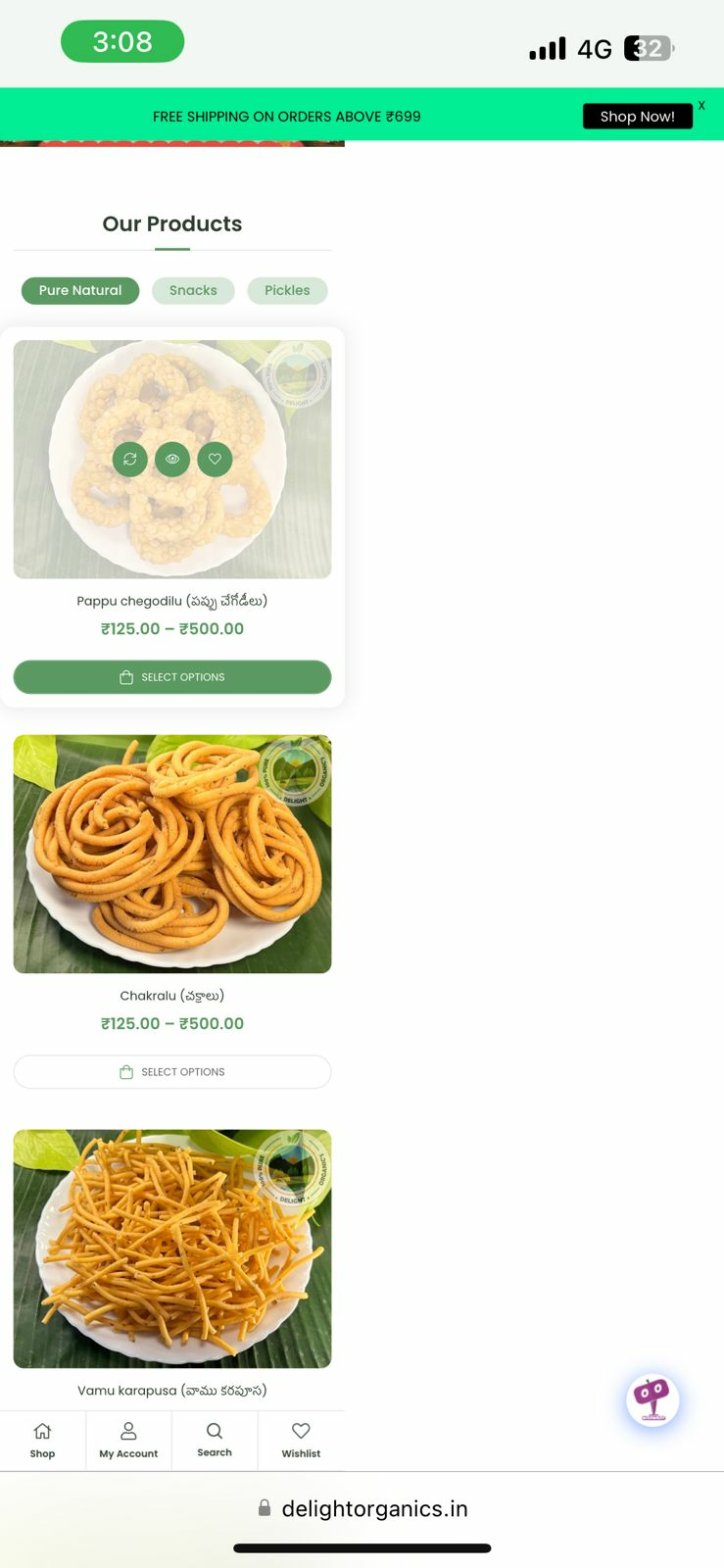Tap the delightorganics.in address bar

362,1508
